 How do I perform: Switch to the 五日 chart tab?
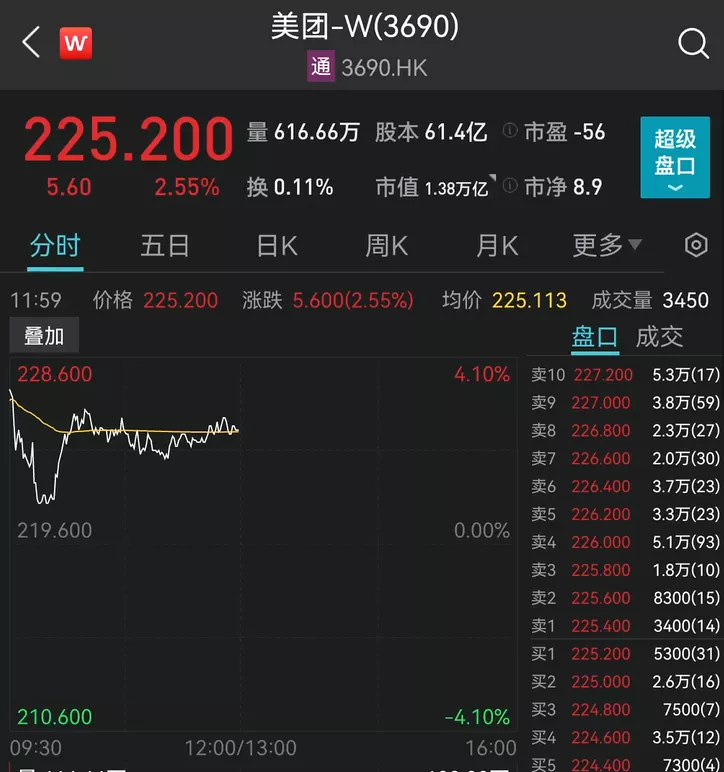click(x=165, y=245)
